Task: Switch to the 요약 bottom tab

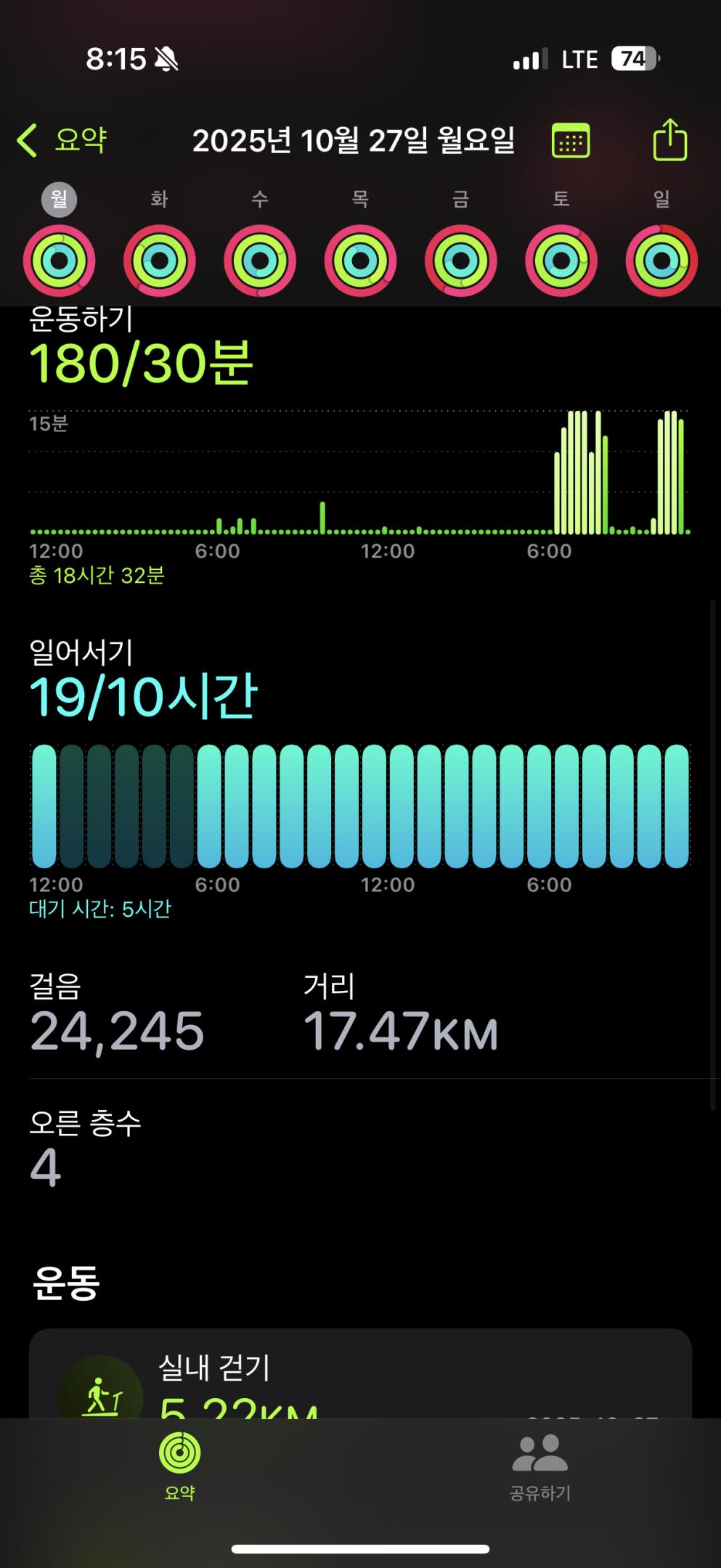Action: [x=179, y=1465]
